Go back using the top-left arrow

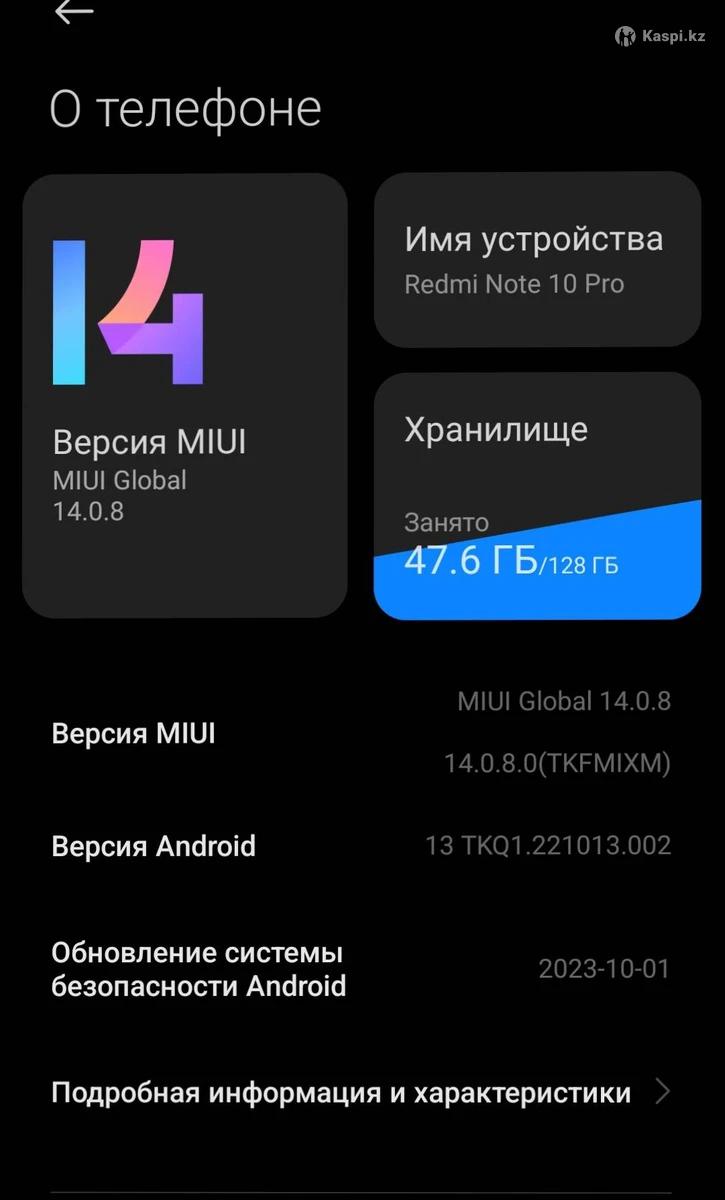point(74,12)
